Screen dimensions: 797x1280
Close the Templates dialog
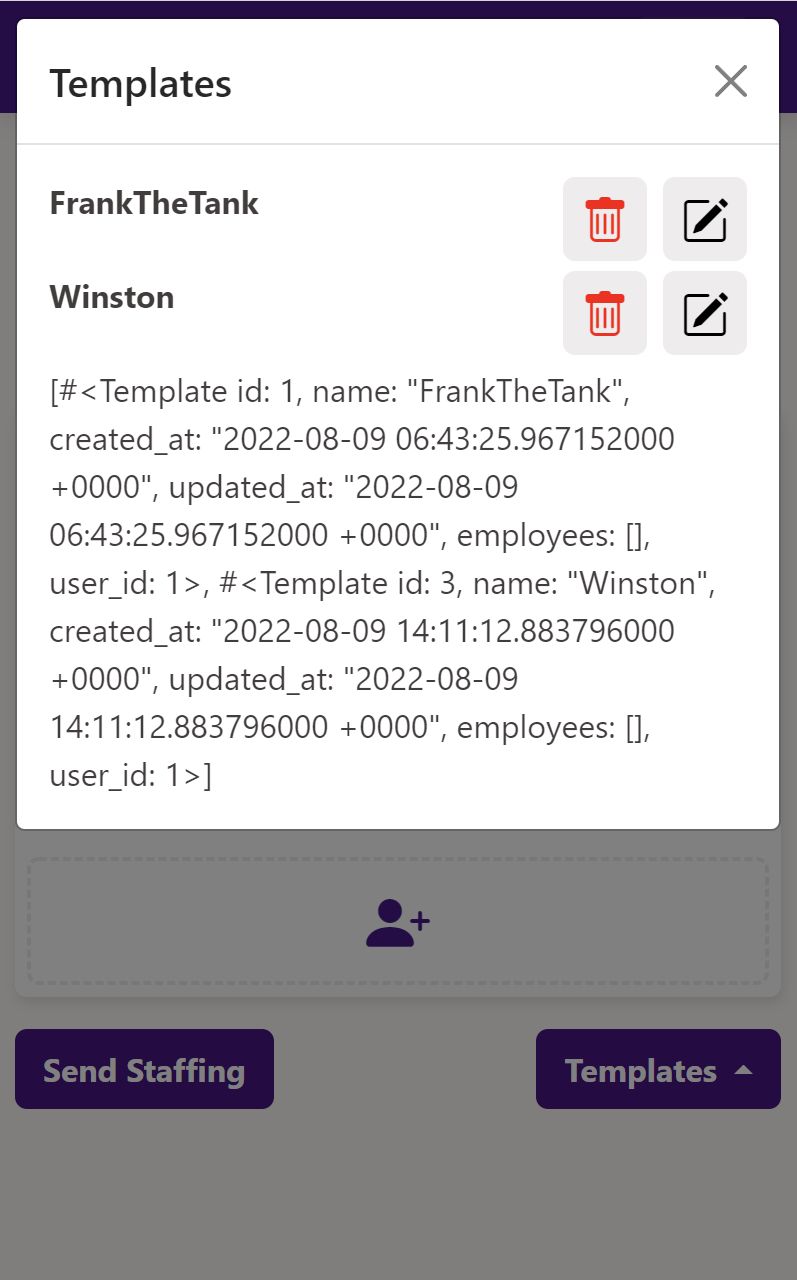tap(731, 81)
